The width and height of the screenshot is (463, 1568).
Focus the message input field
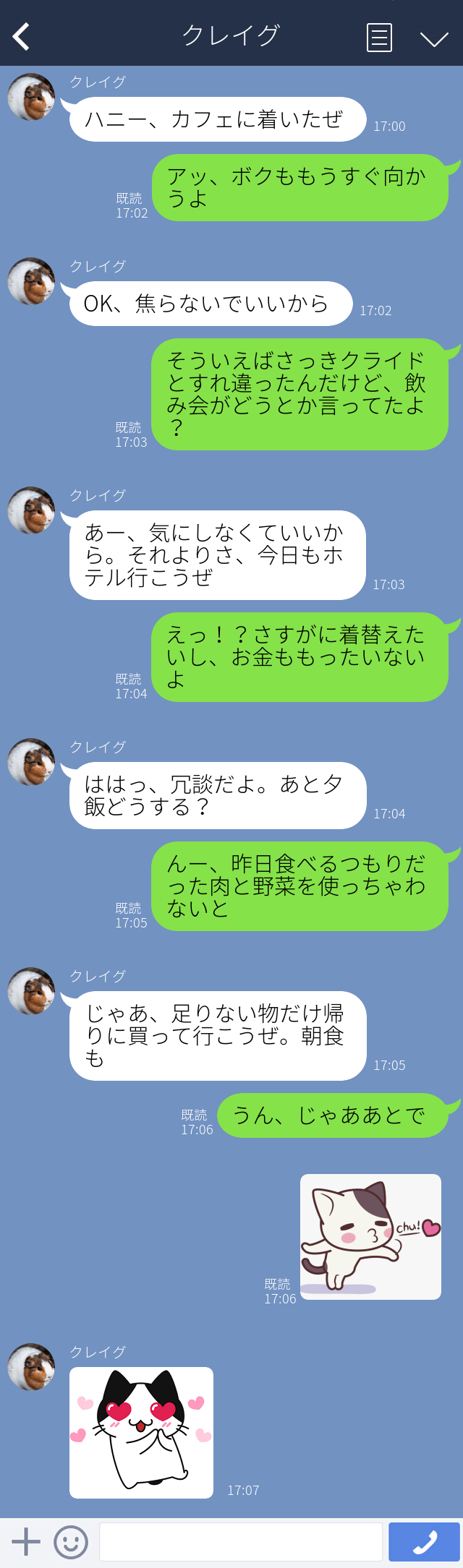coord(240,1541)
